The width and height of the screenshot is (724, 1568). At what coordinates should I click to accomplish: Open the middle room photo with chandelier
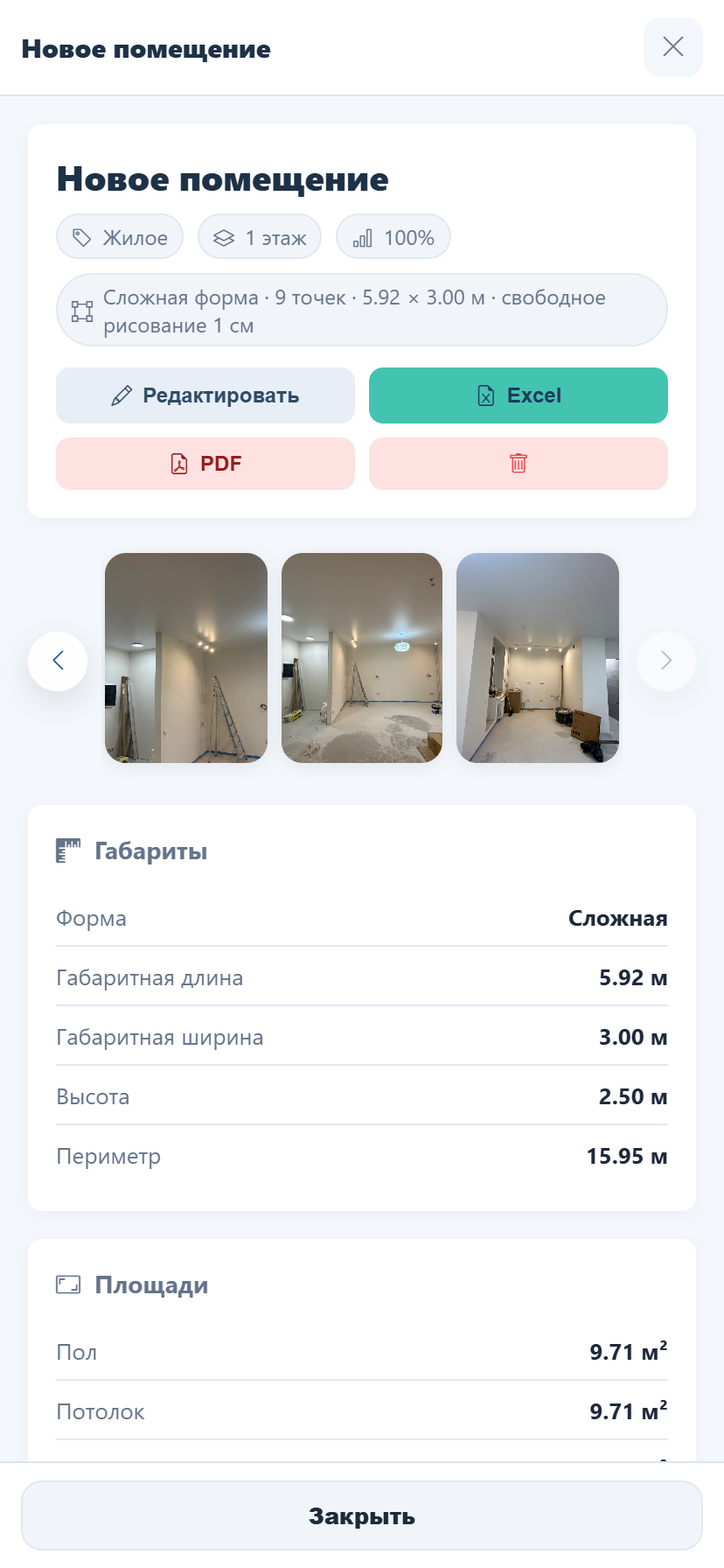pyautogui.click(x=362, y=658)
